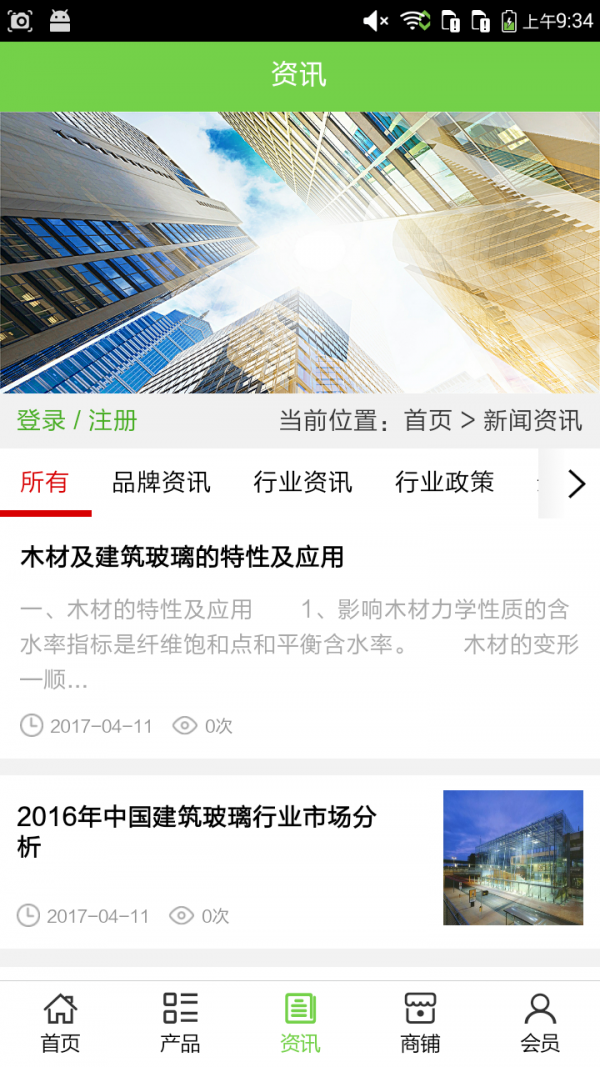Image resolution: width=600 pixels, height=1067 pixels.
Task: Open the 行业政策 tab
Action: (x=444, y=482)
